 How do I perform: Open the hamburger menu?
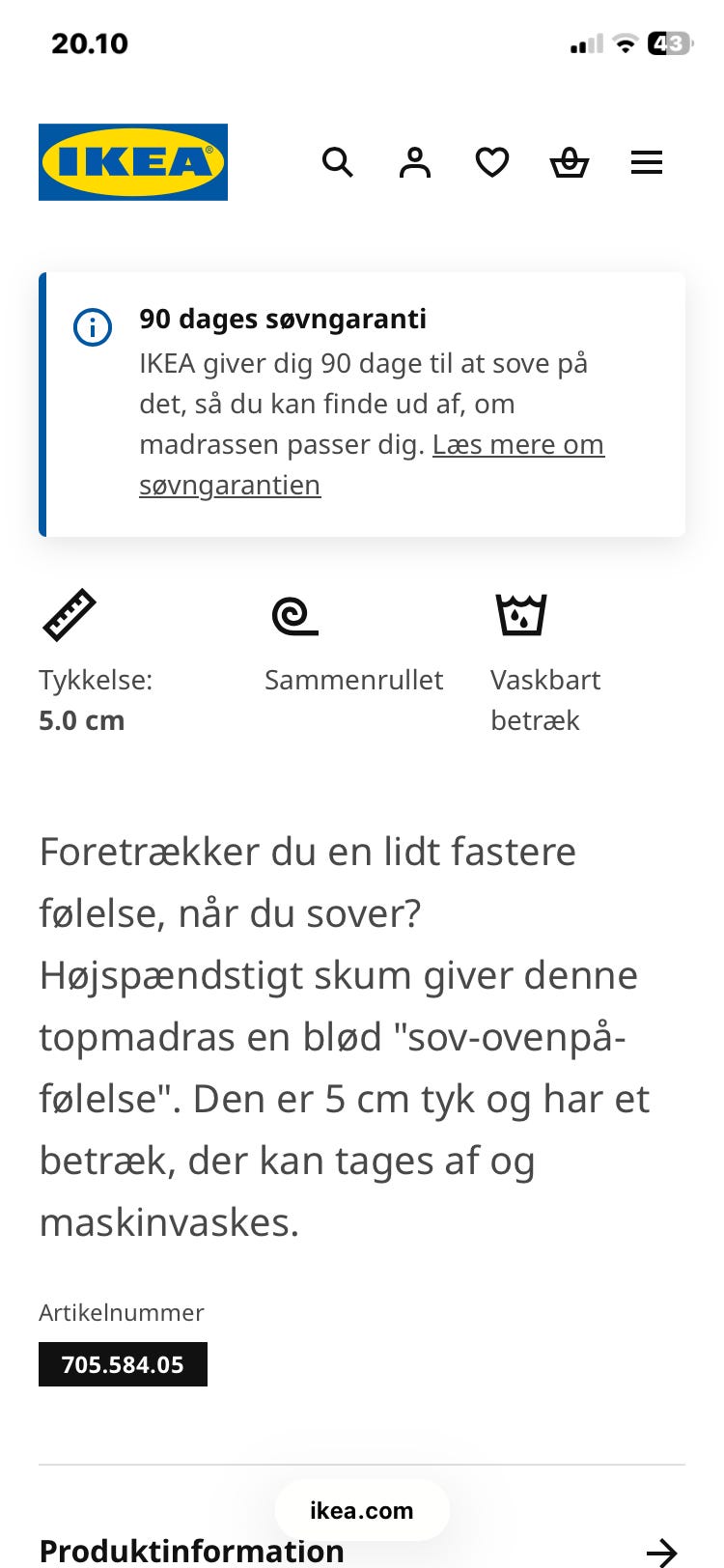[x=646, y=162]
